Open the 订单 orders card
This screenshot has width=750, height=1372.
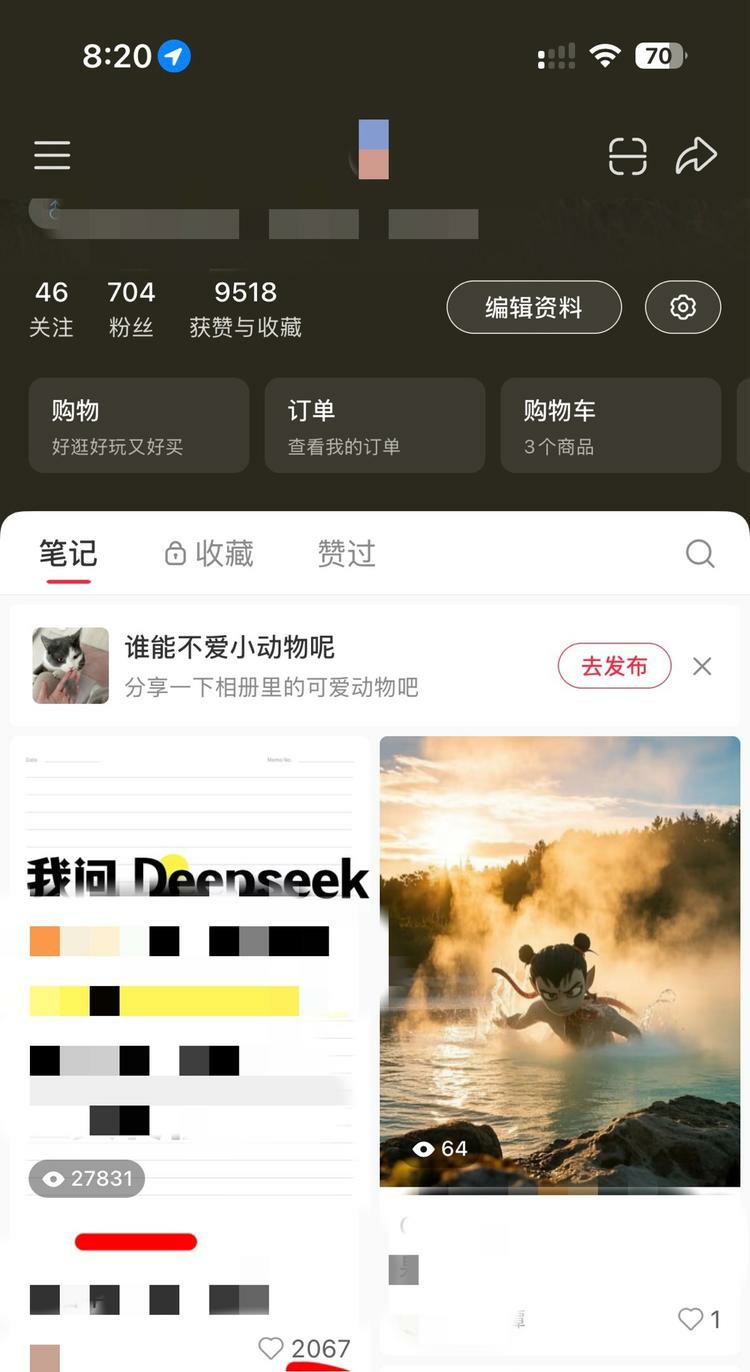pos(374,425)
